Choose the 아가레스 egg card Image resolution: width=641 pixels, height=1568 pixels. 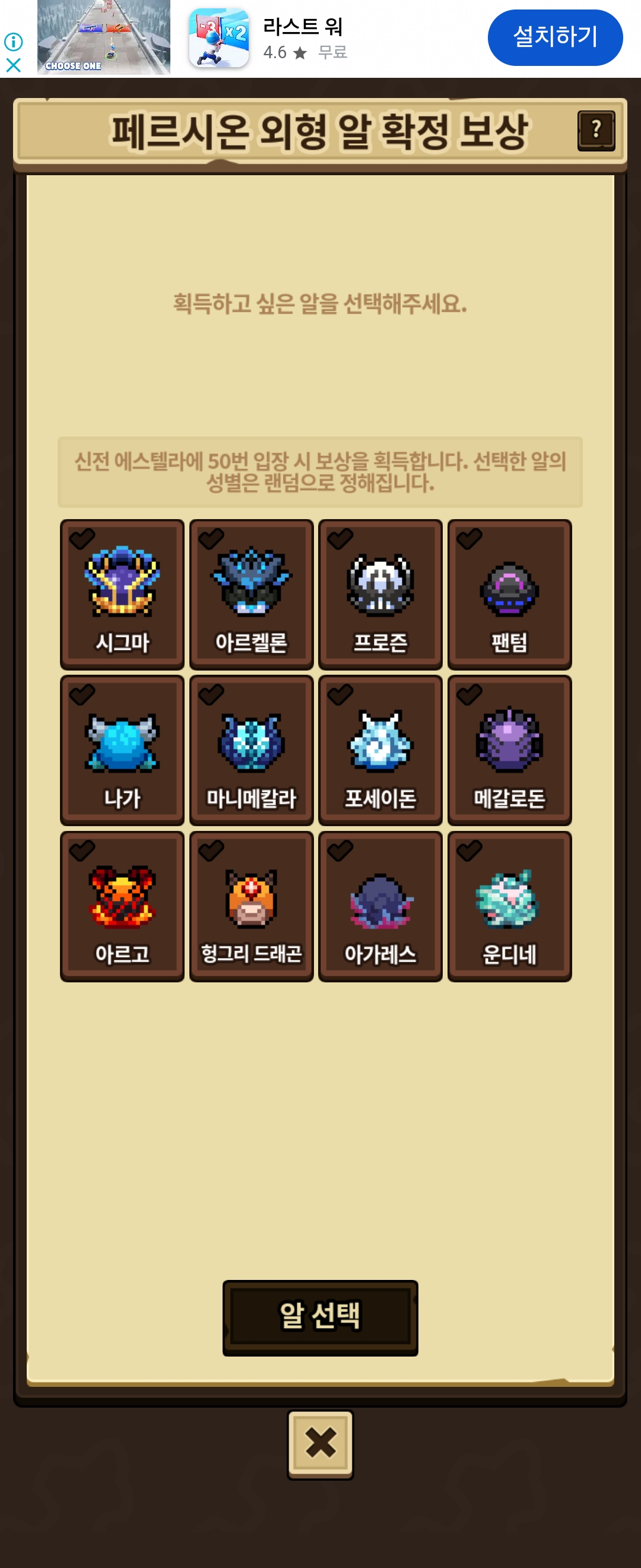[x=380, y=906]
